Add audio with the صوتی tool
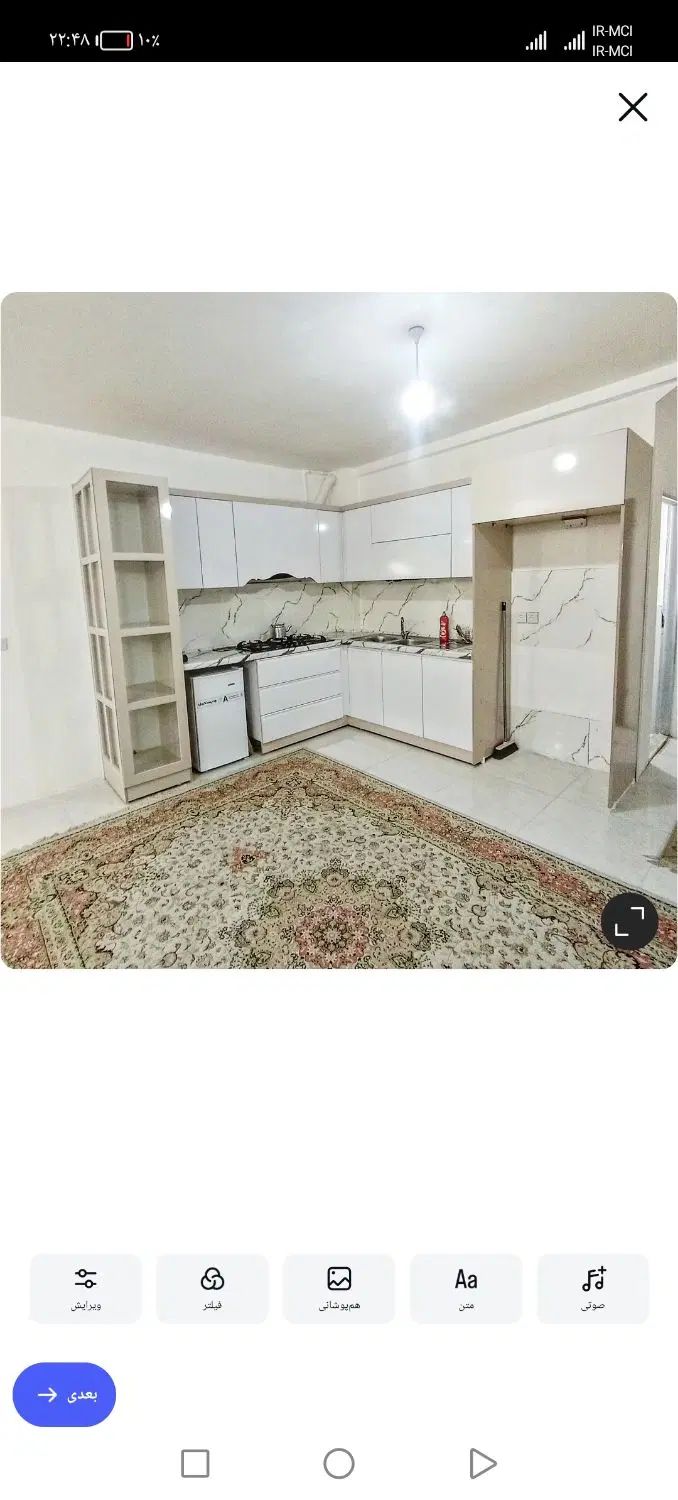Screen dimensions: 678x1500 click(593, 1289)
